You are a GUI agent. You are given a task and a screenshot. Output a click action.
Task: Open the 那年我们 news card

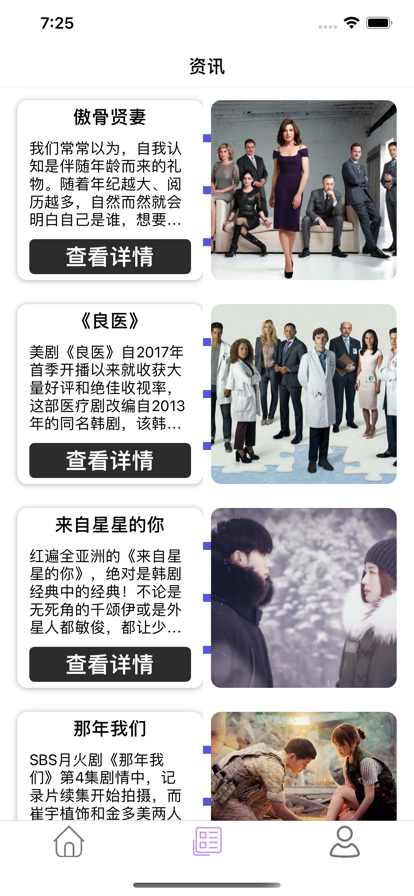click(110, 766)
